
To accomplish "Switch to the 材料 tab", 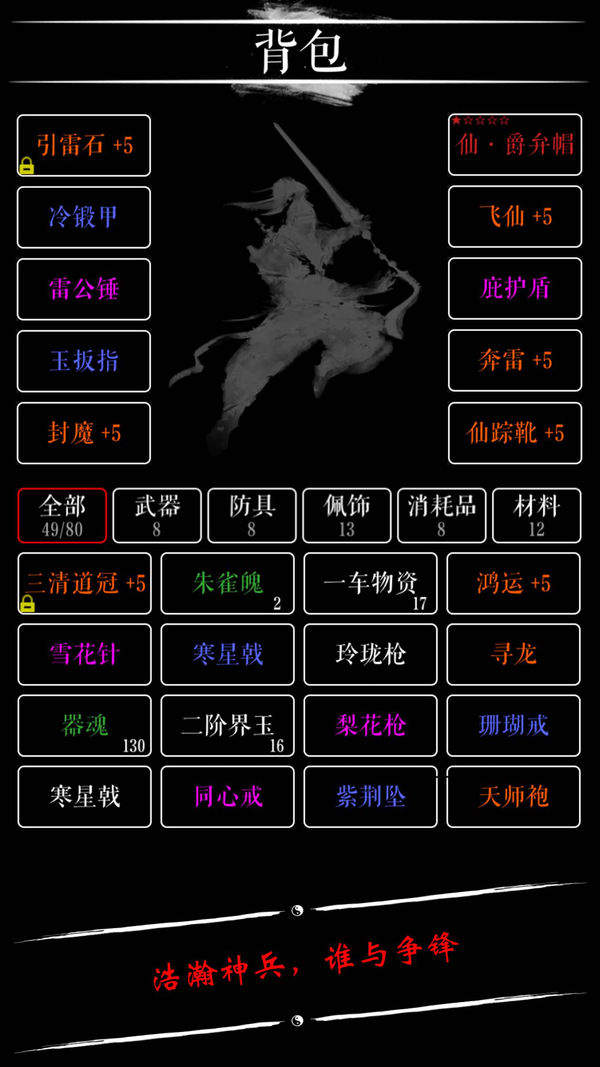I will (536, 515).
